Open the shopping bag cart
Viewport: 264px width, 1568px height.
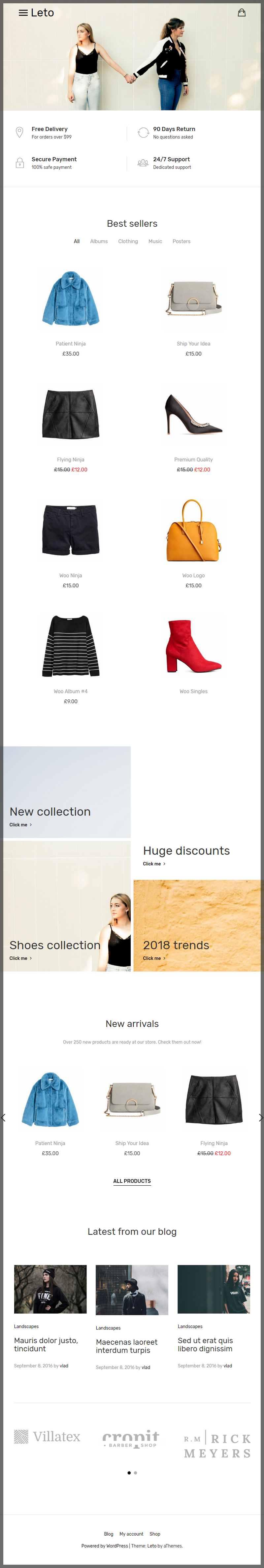pyautogui.click(x=242, y=12)
